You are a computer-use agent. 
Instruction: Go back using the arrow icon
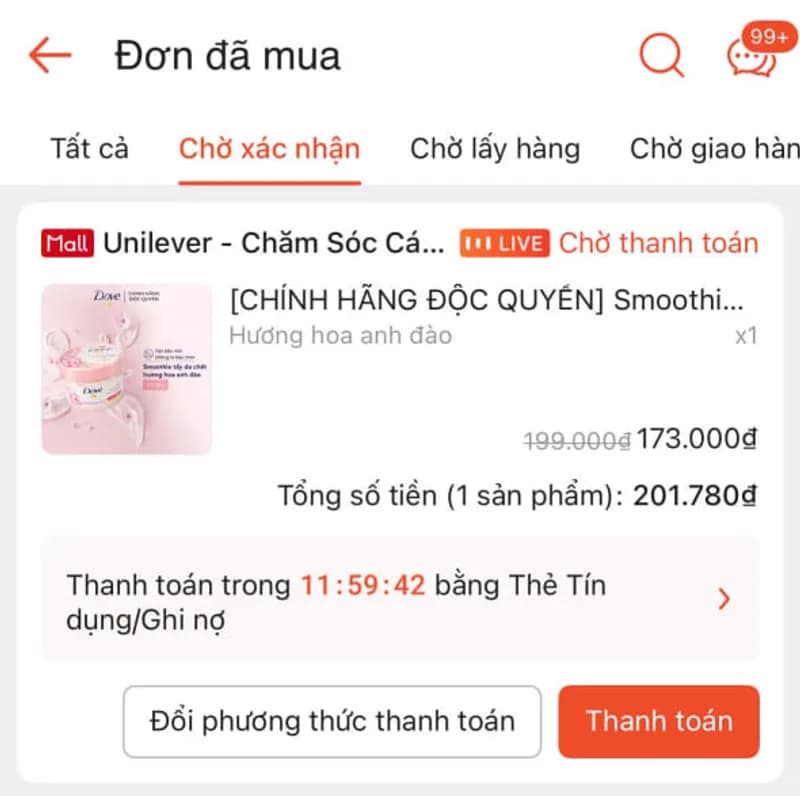pos(50,56)
